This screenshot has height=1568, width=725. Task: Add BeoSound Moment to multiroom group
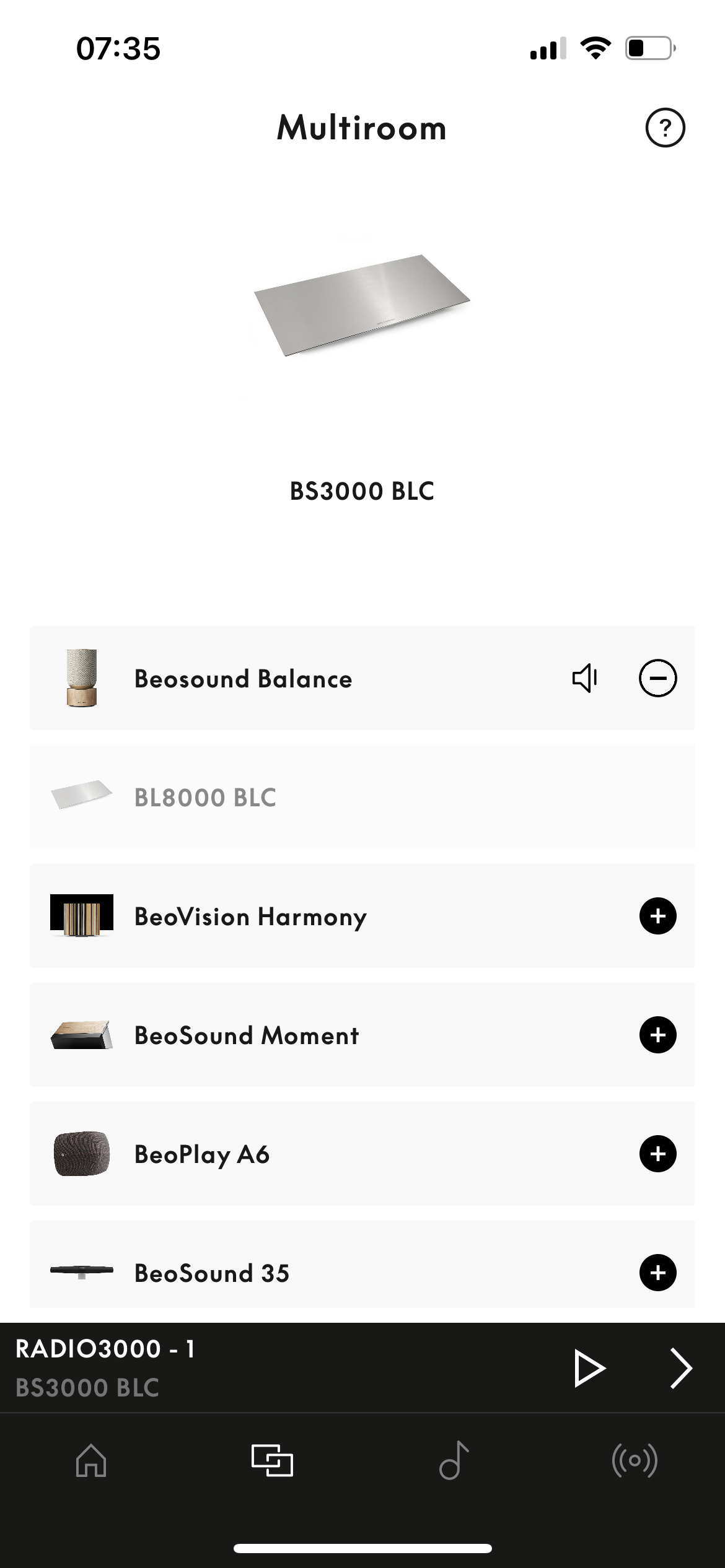coord(659,1035)
